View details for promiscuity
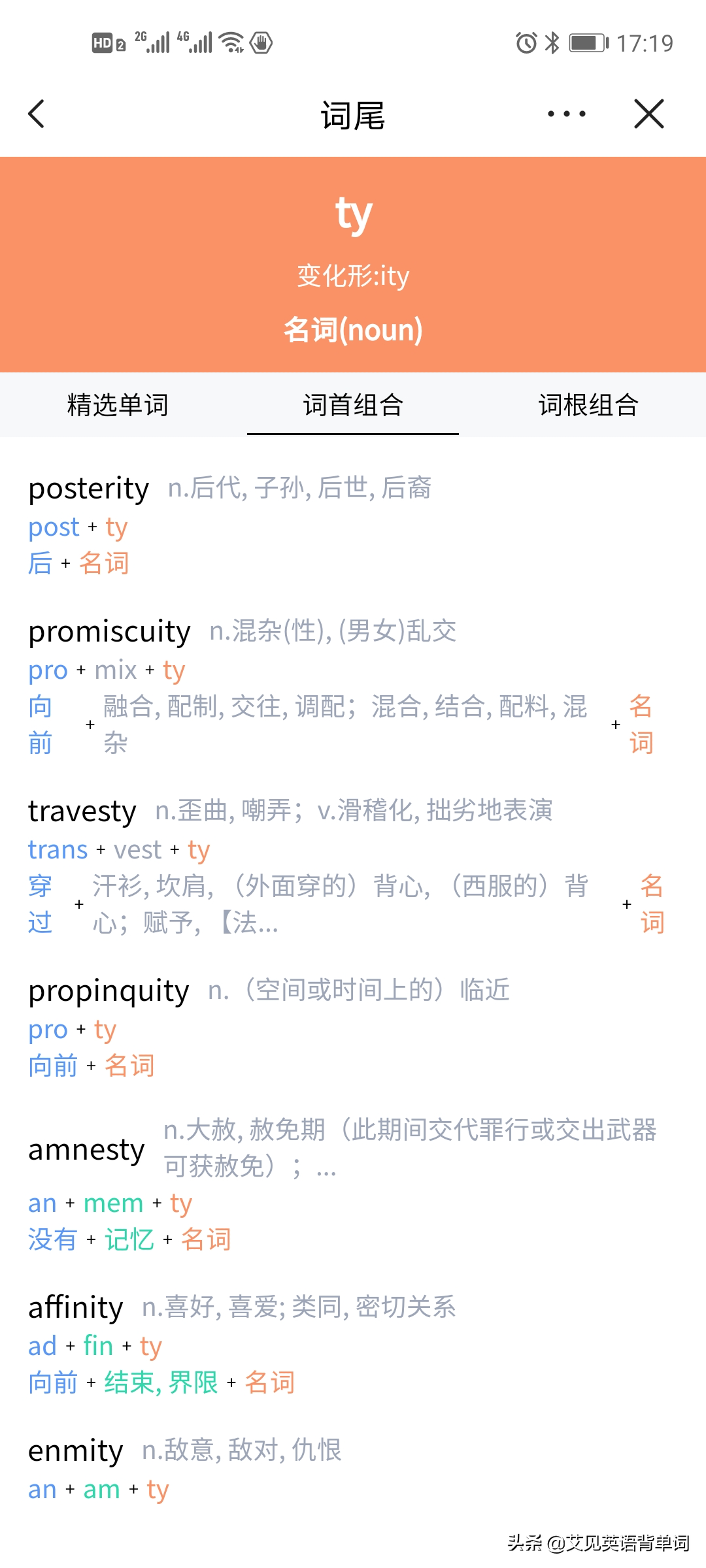Viewport: 706px width, 1568px height. tap(109, 632)
